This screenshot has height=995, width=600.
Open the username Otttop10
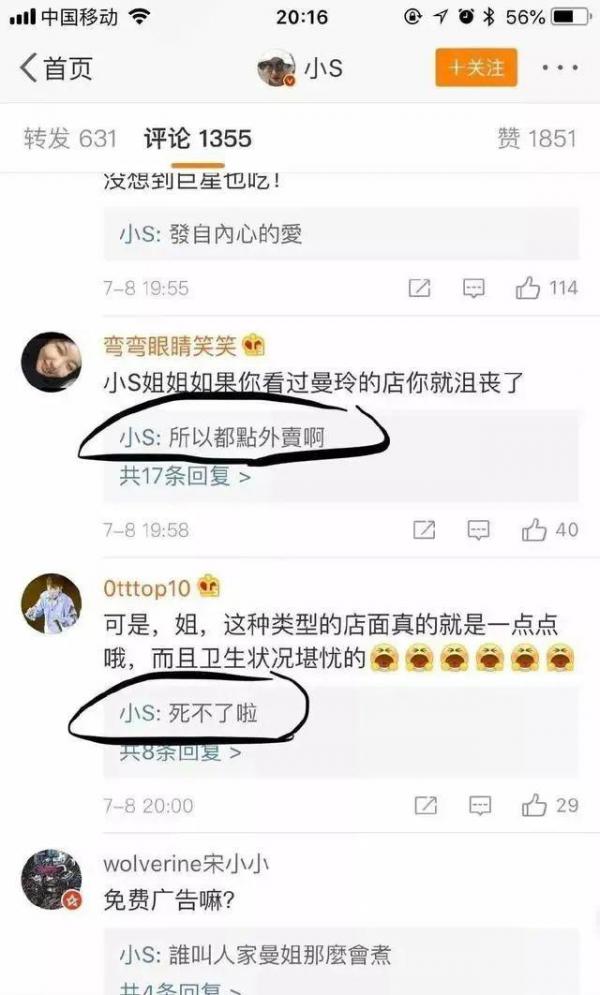(x=147, y=588)
